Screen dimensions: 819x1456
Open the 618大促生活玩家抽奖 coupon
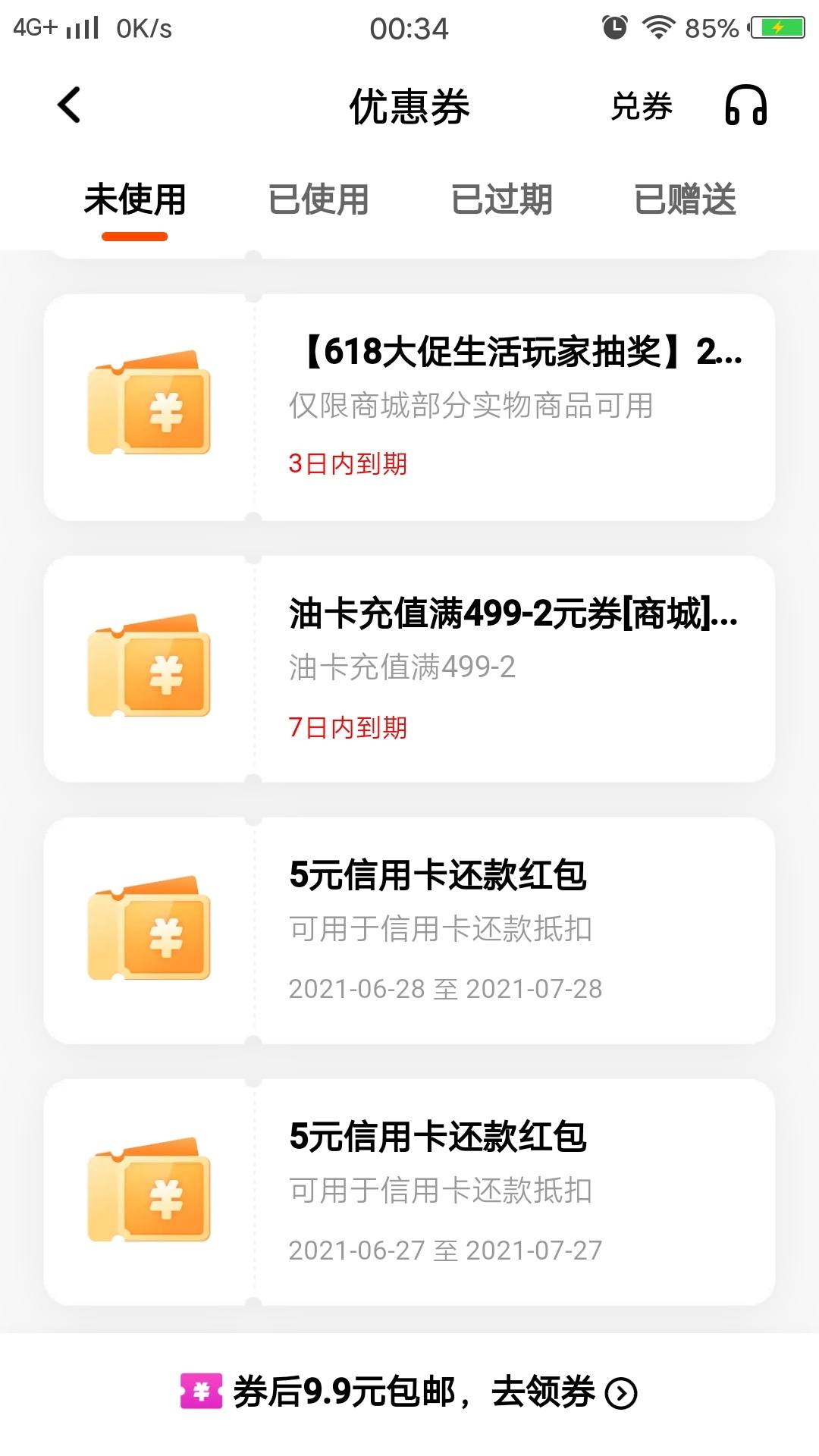tap(409, 407)
